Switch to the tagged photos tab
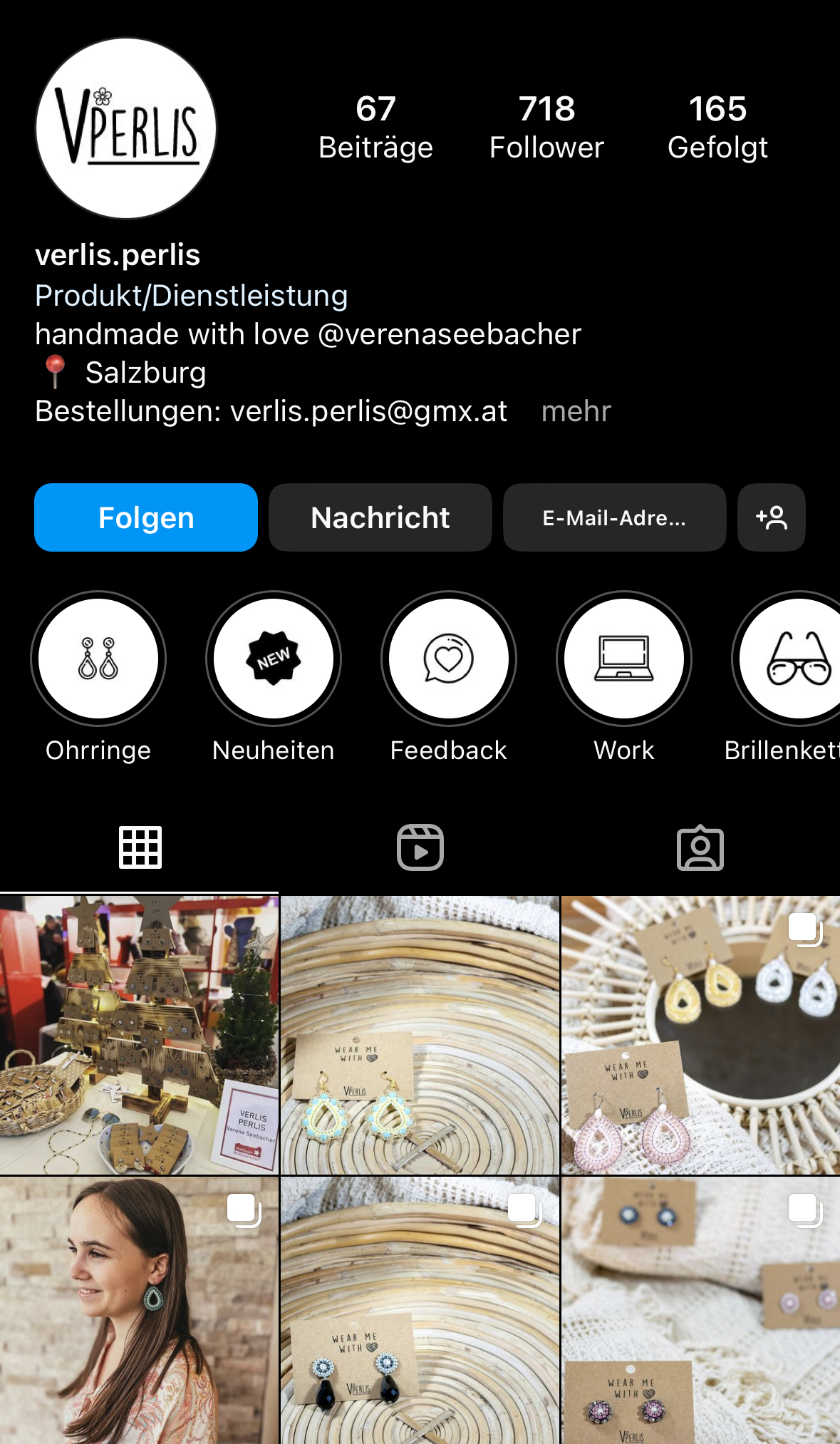This screenshot has height=1444, width=840. [x=700, y=847]
